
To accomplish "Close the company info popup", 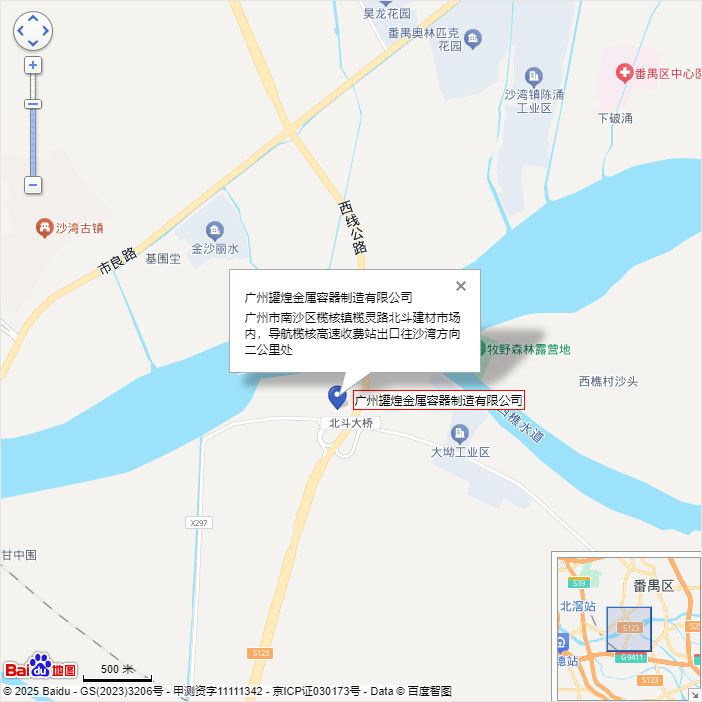I will (x=461, y=286).
